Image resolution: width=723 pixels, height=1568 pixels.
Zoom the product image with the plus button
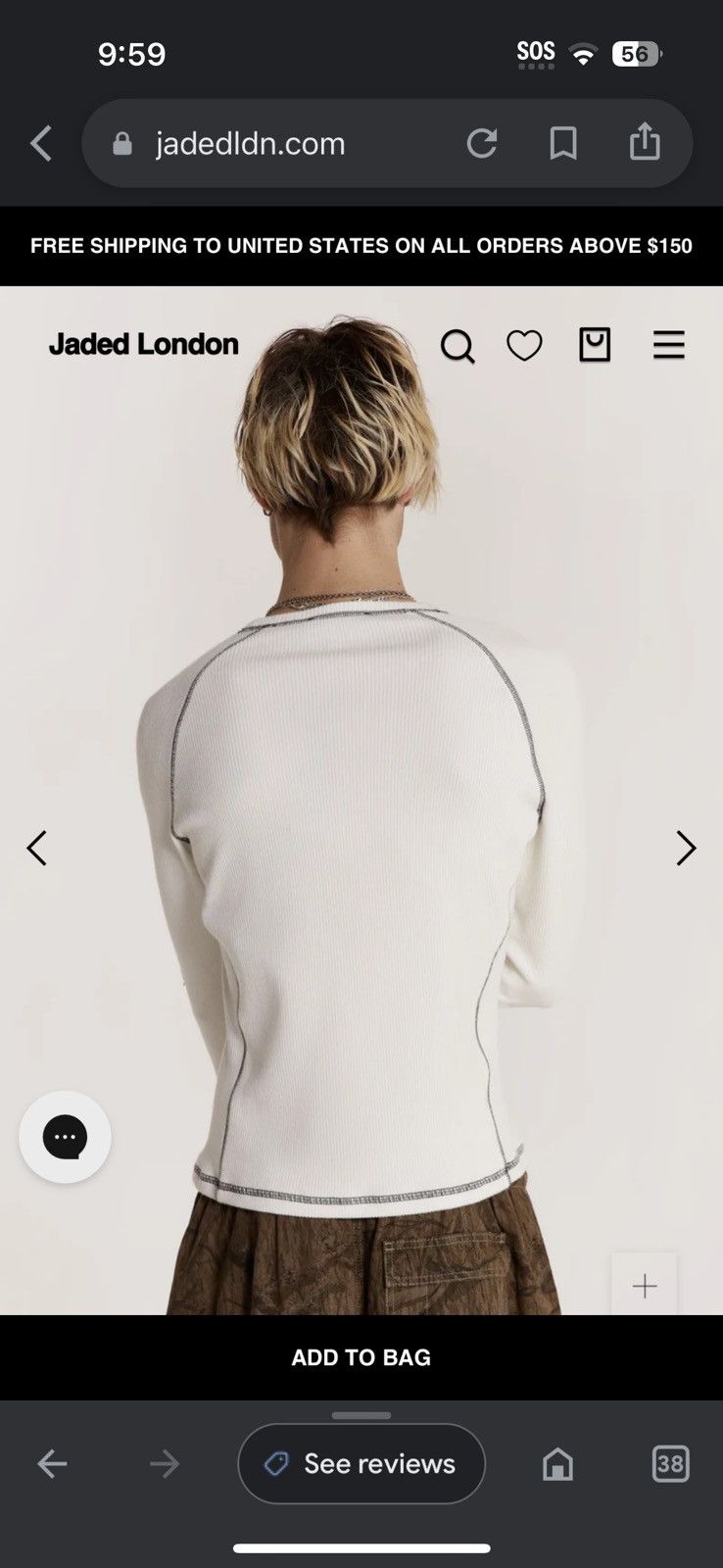pos(645,1286)
